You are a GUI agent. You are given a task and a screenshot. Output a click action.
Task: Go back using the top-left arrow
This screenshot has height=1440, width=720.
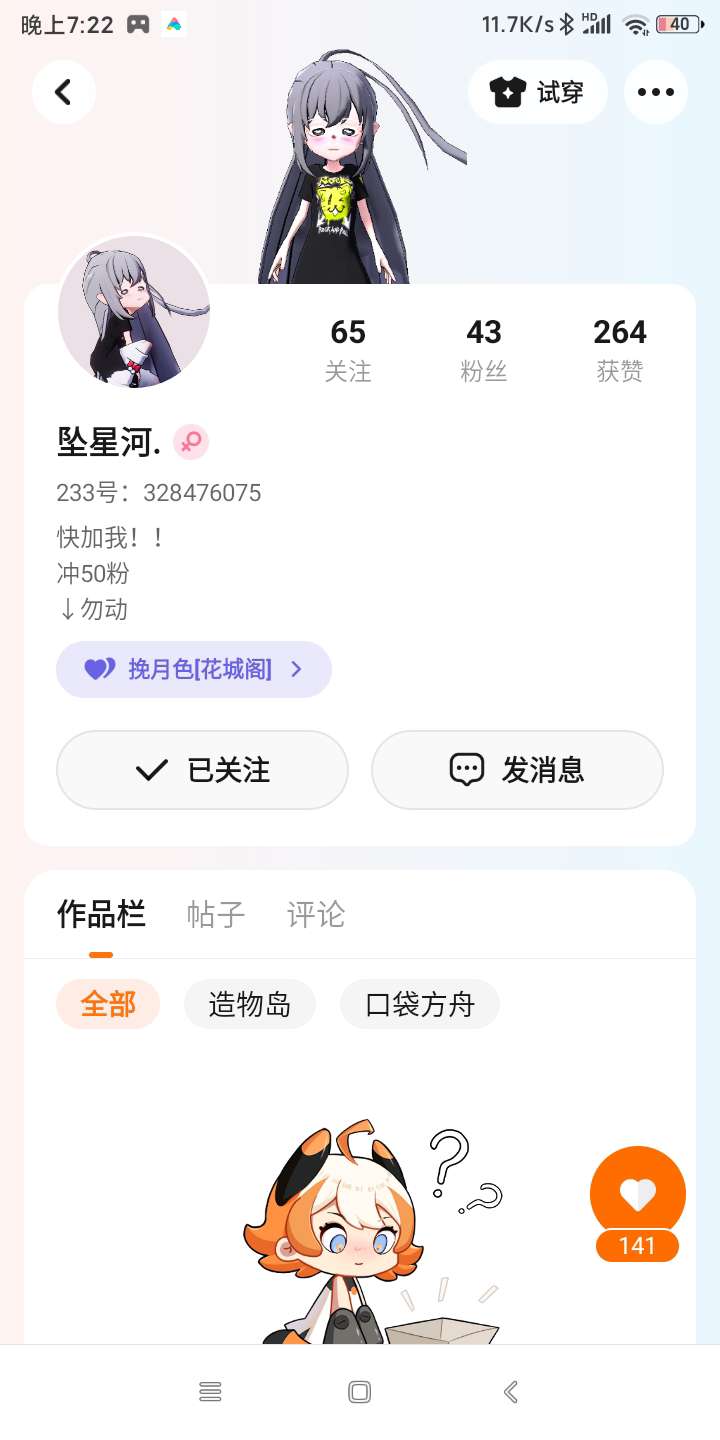click(63, 92)
